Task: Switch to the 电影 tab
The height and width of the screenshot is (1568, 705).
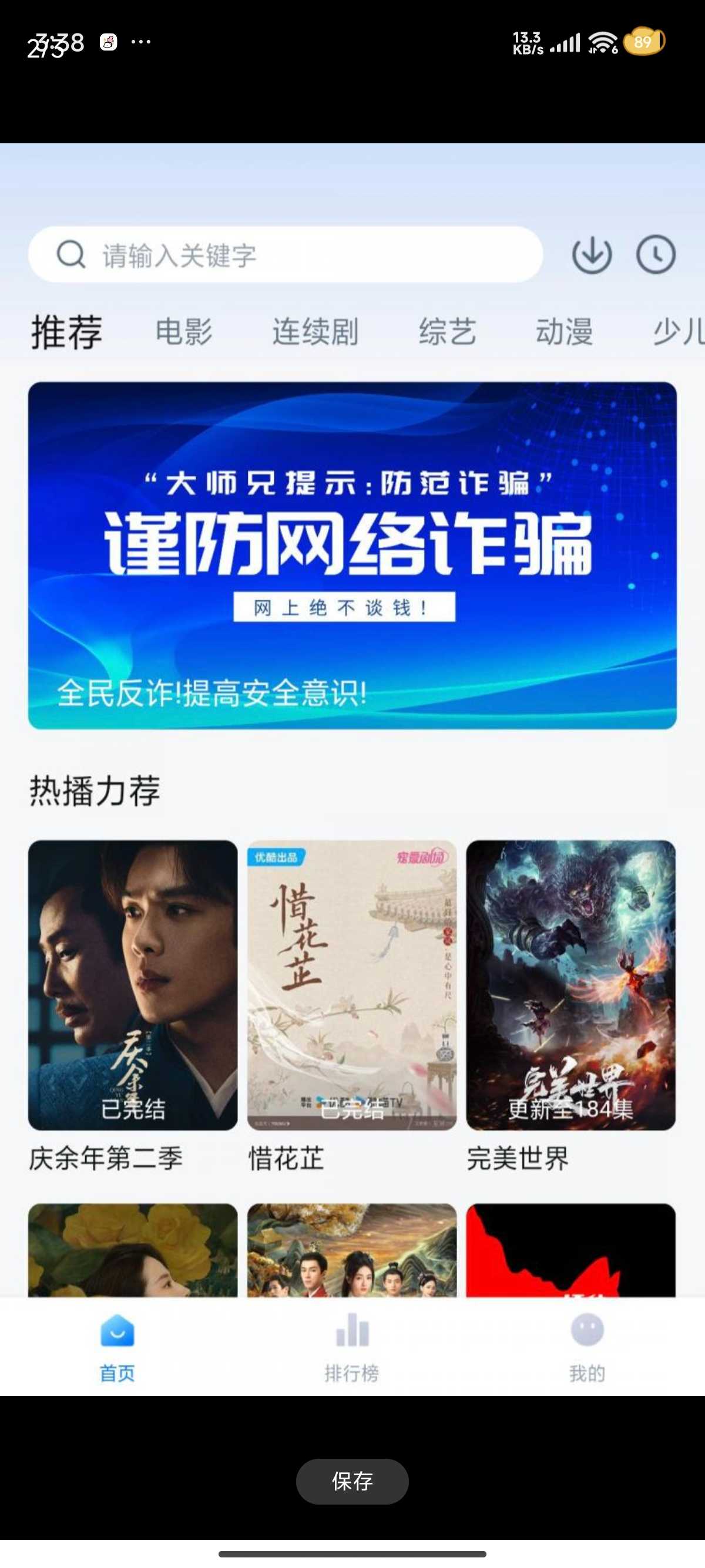Action: [184, 332]
